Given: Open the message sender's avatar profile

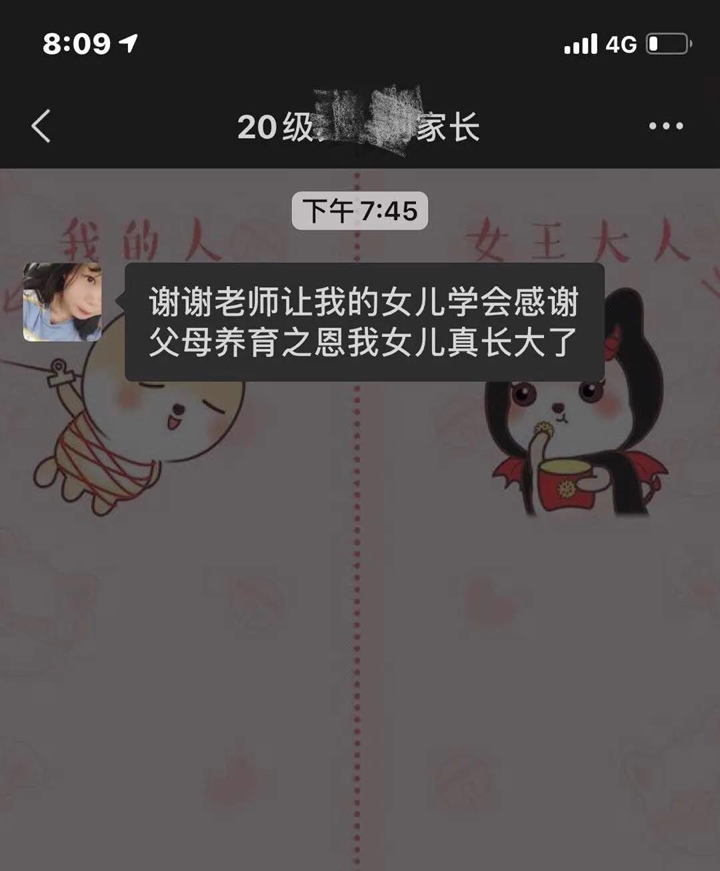Looking at the screenshot, I should pyautogui.click(x=62, y=302).
